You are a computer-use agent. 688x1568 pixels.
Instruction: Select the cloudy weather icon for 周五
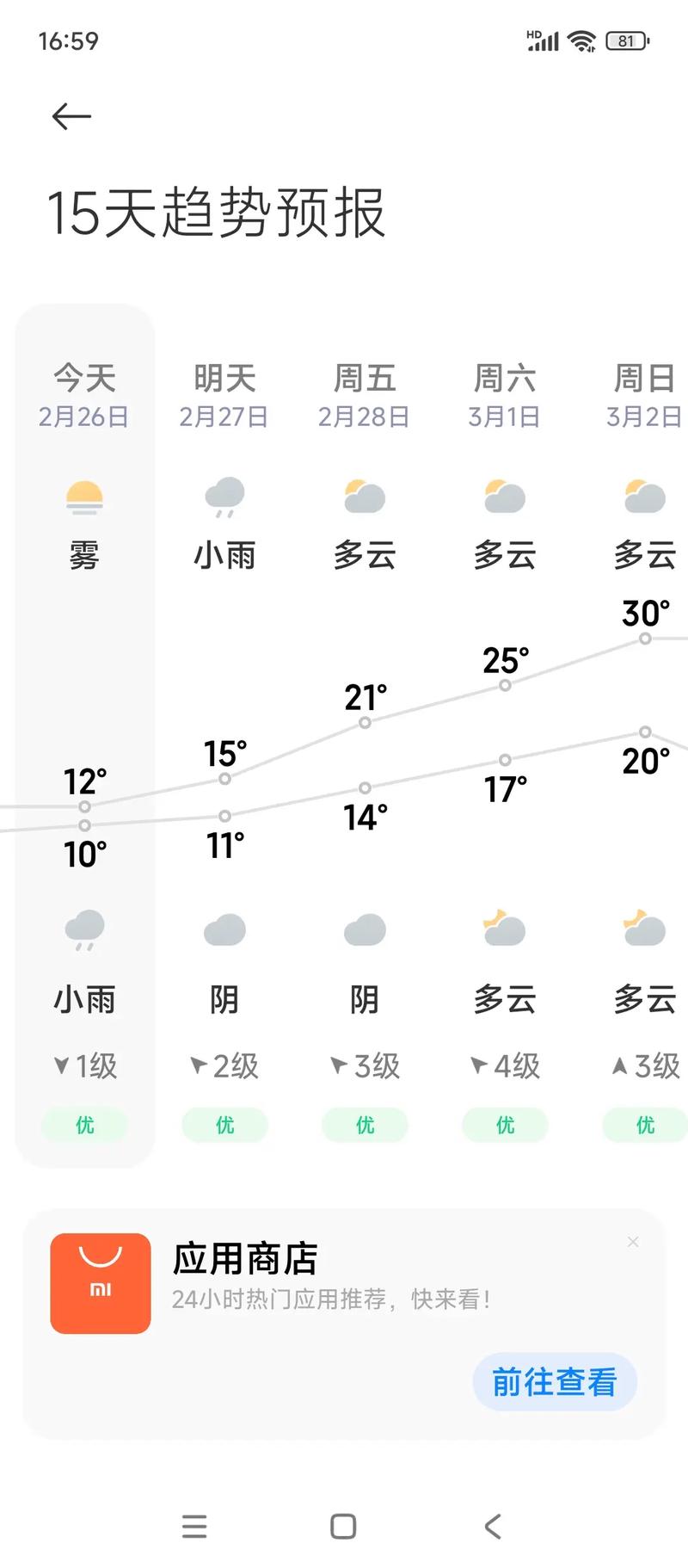click(364, 497)
